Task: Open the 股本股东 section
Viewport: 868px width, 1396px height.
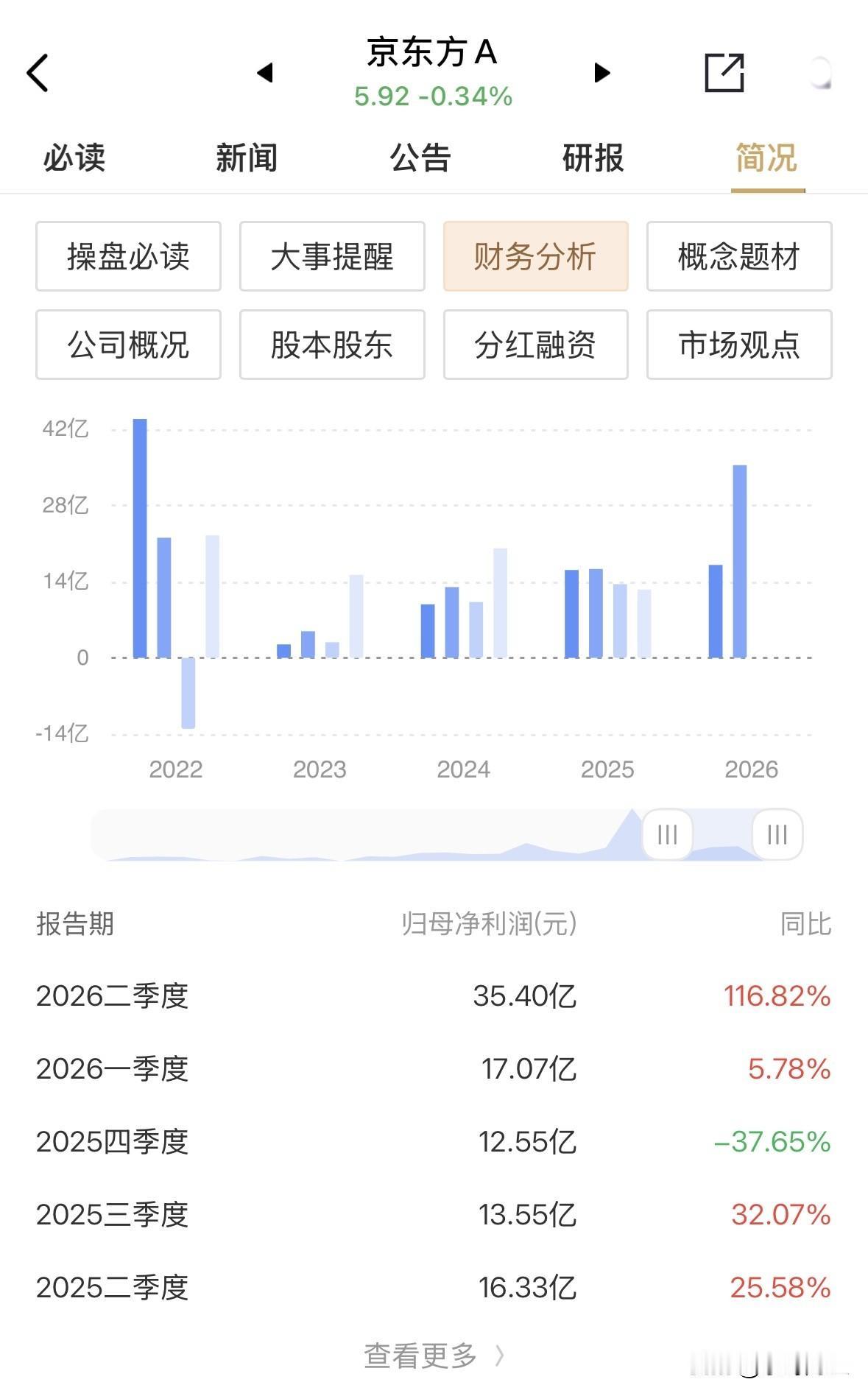Action: tap(332, 345)
